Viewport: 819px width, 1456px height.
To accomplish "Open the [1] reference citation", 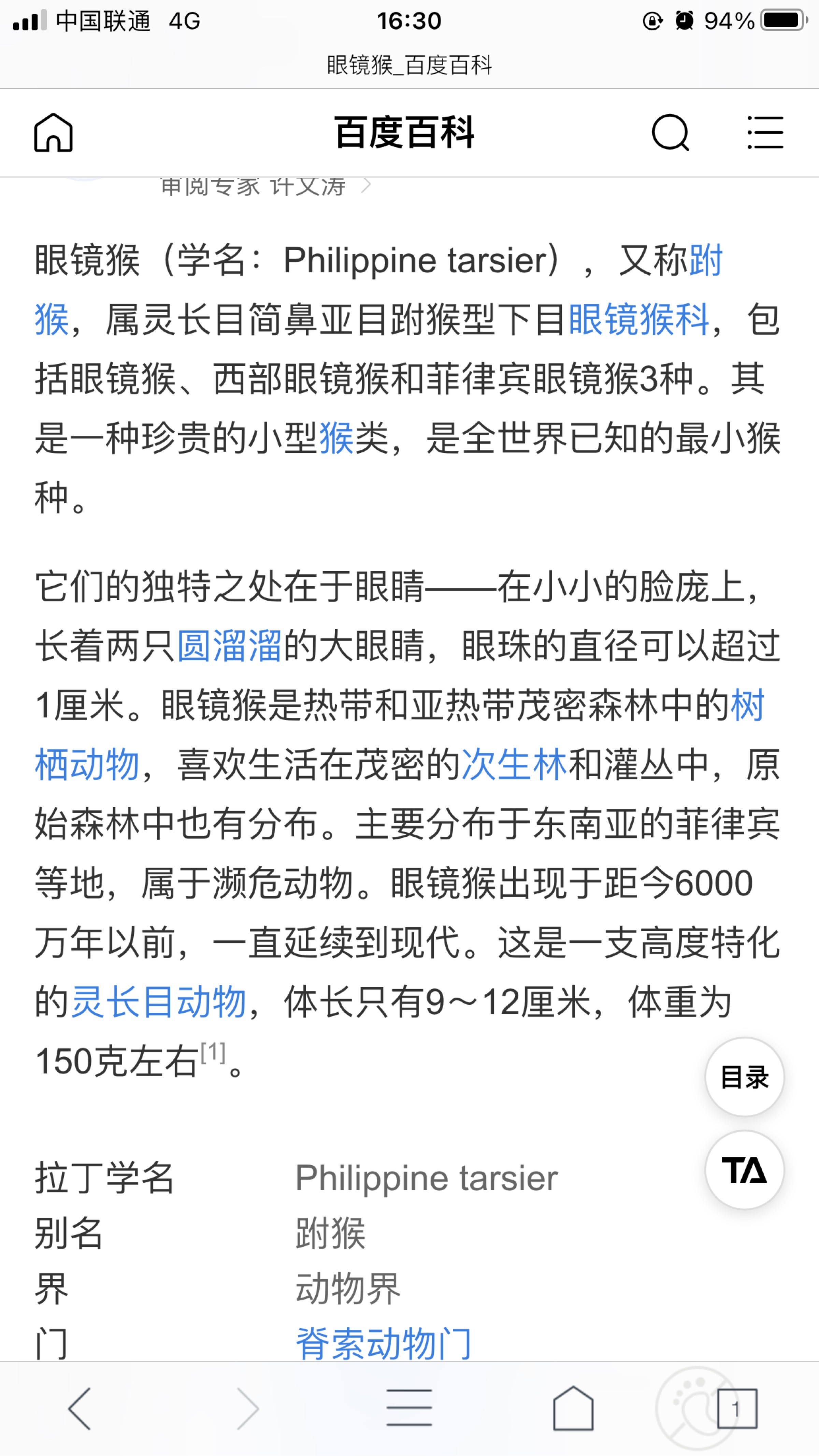I will [x=213, y=1052].
